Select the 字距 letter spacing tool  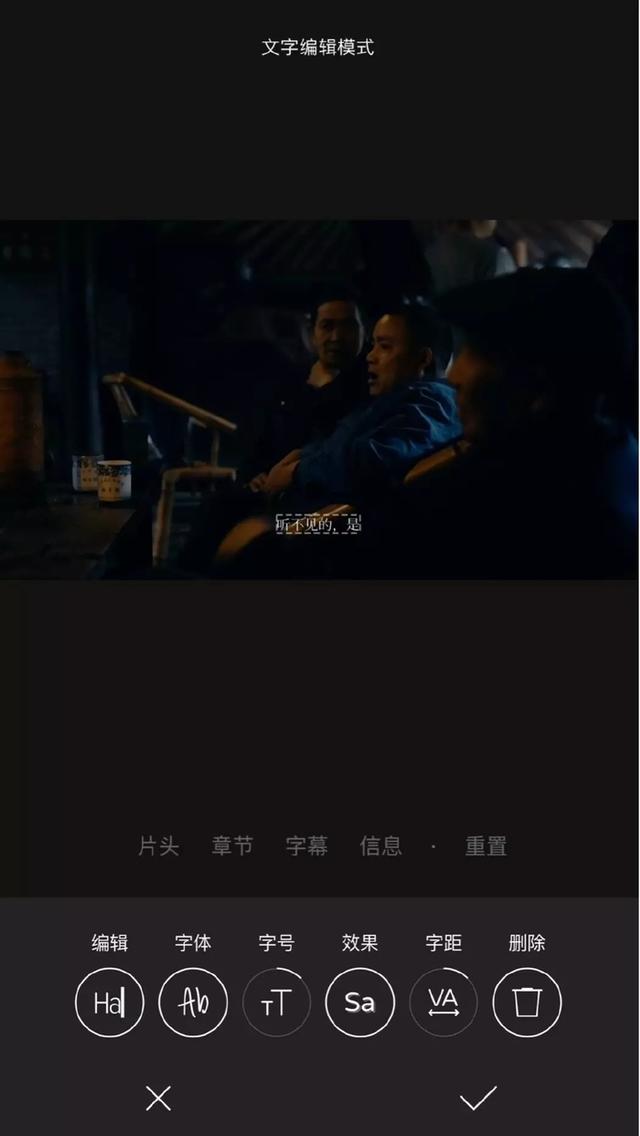(x=443, y=1002)
